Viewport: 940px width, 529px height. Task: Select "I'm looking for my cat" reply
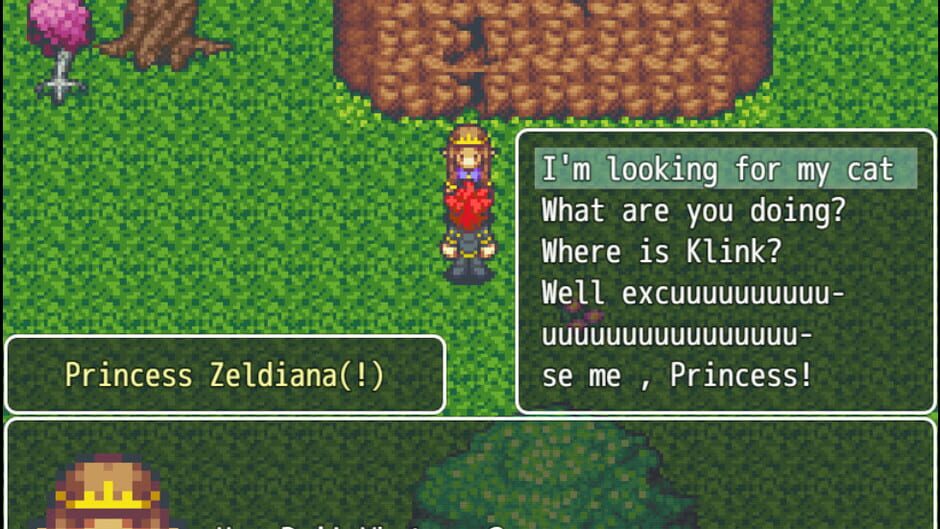point(717,169)
